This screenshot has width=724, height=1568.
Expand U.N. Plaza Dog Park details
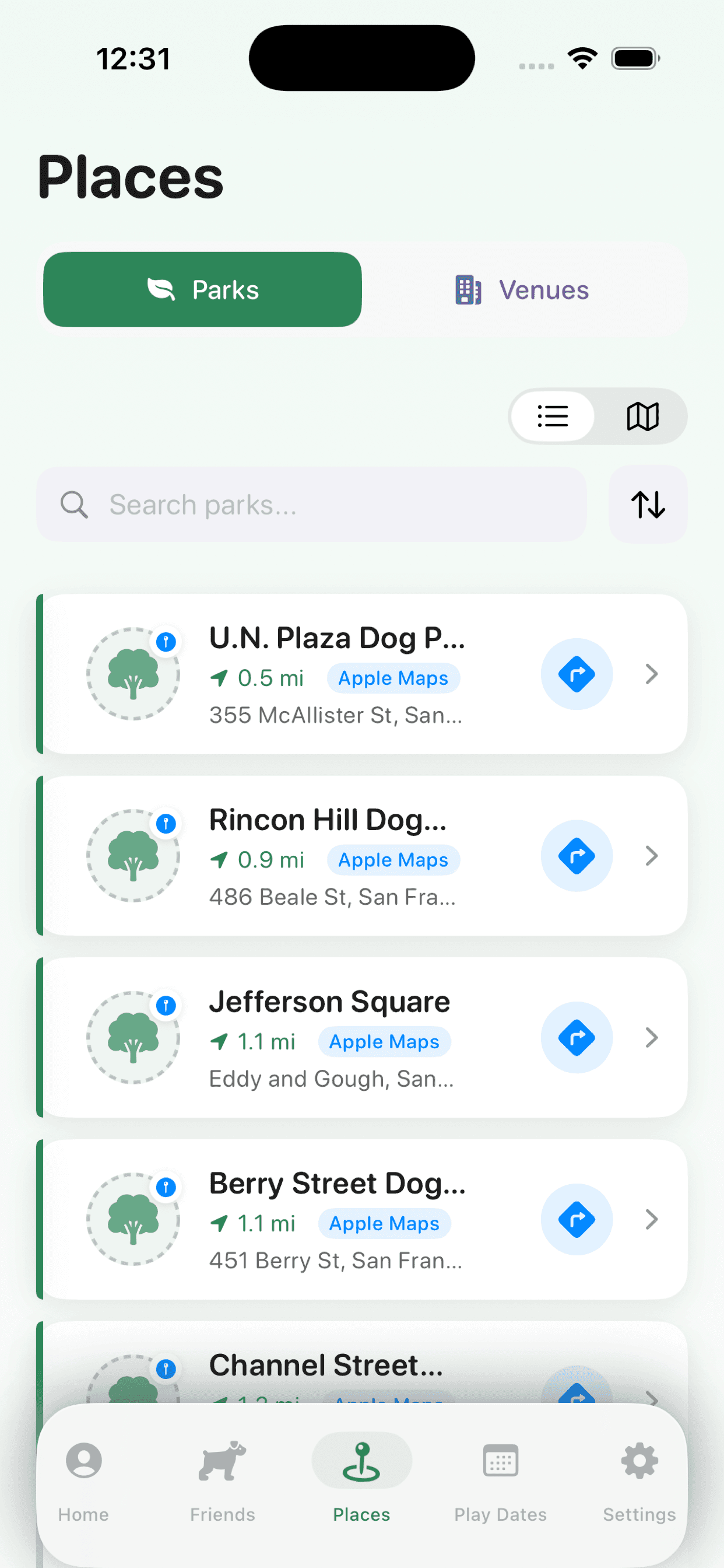652,674
